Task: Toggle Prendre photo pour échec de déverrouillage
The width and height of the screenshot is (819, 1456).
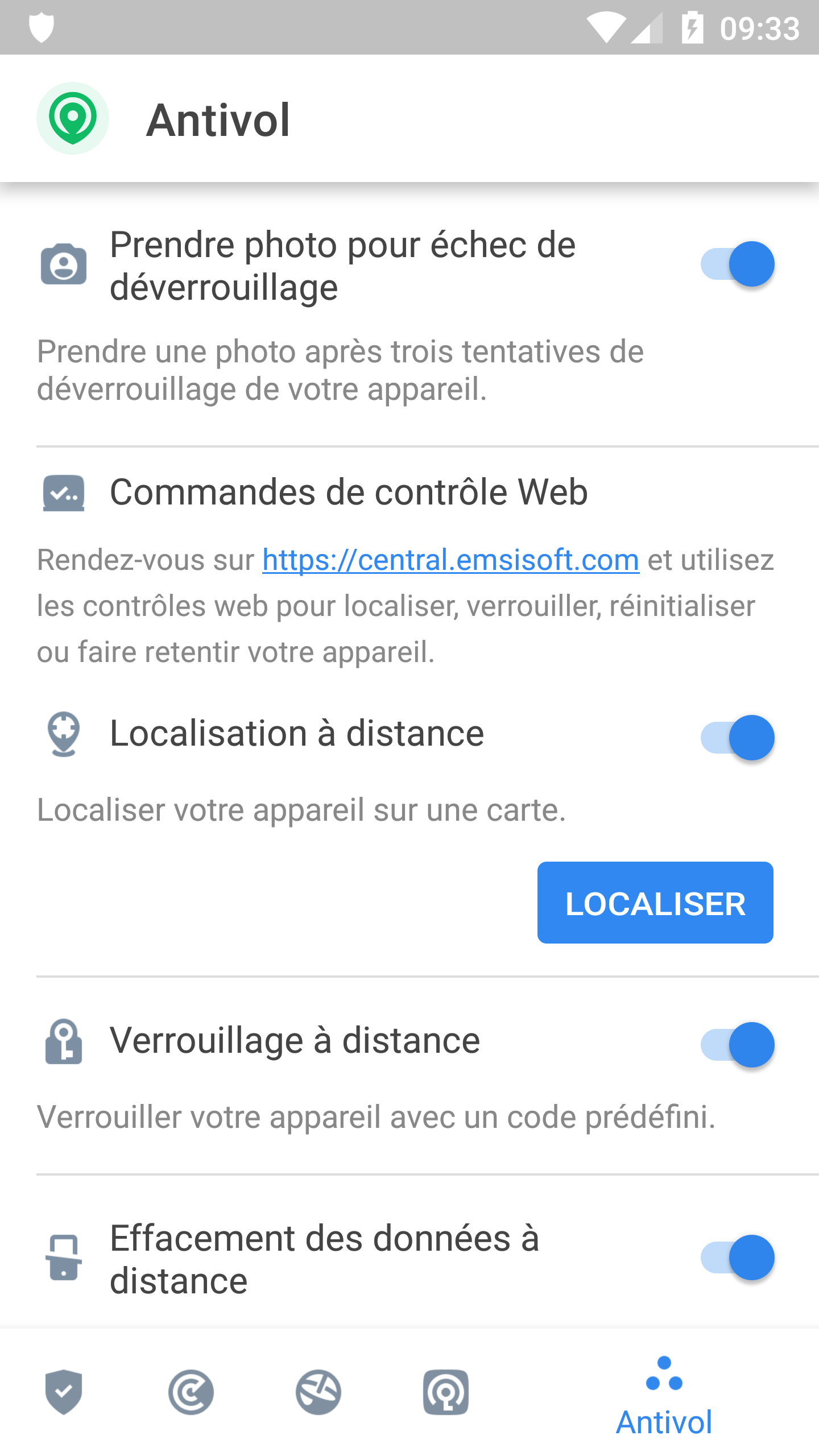Action: point(737,264)
